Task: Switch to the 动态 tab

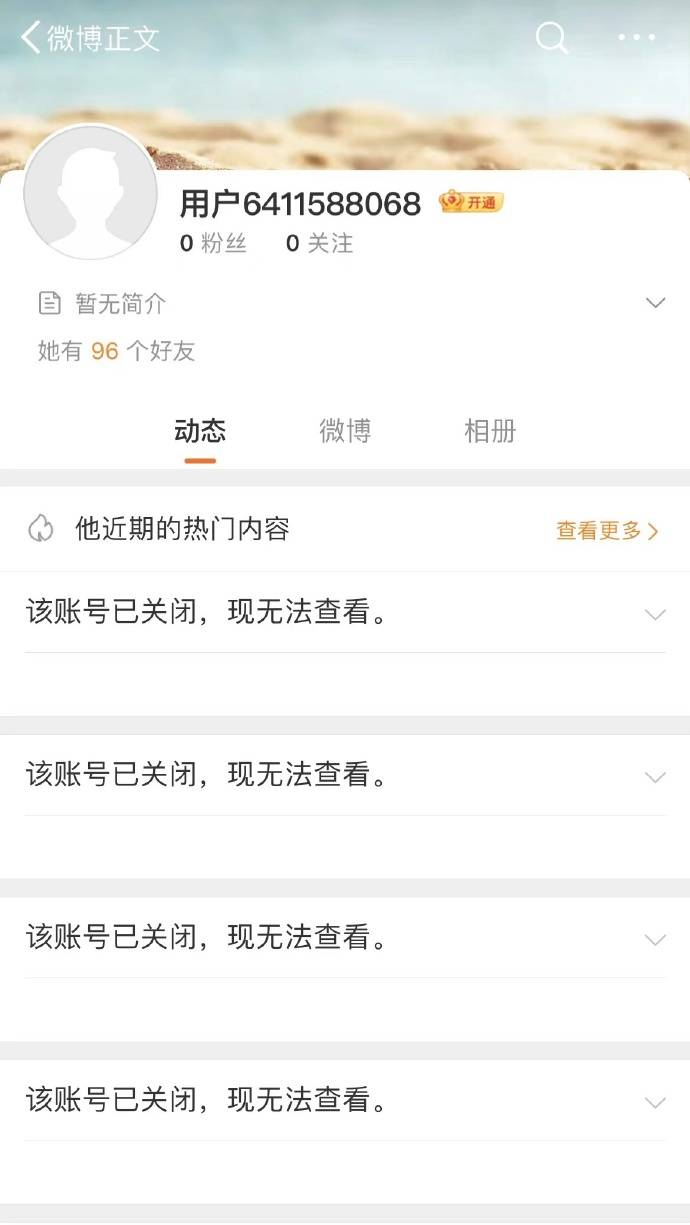Action: 200,432
